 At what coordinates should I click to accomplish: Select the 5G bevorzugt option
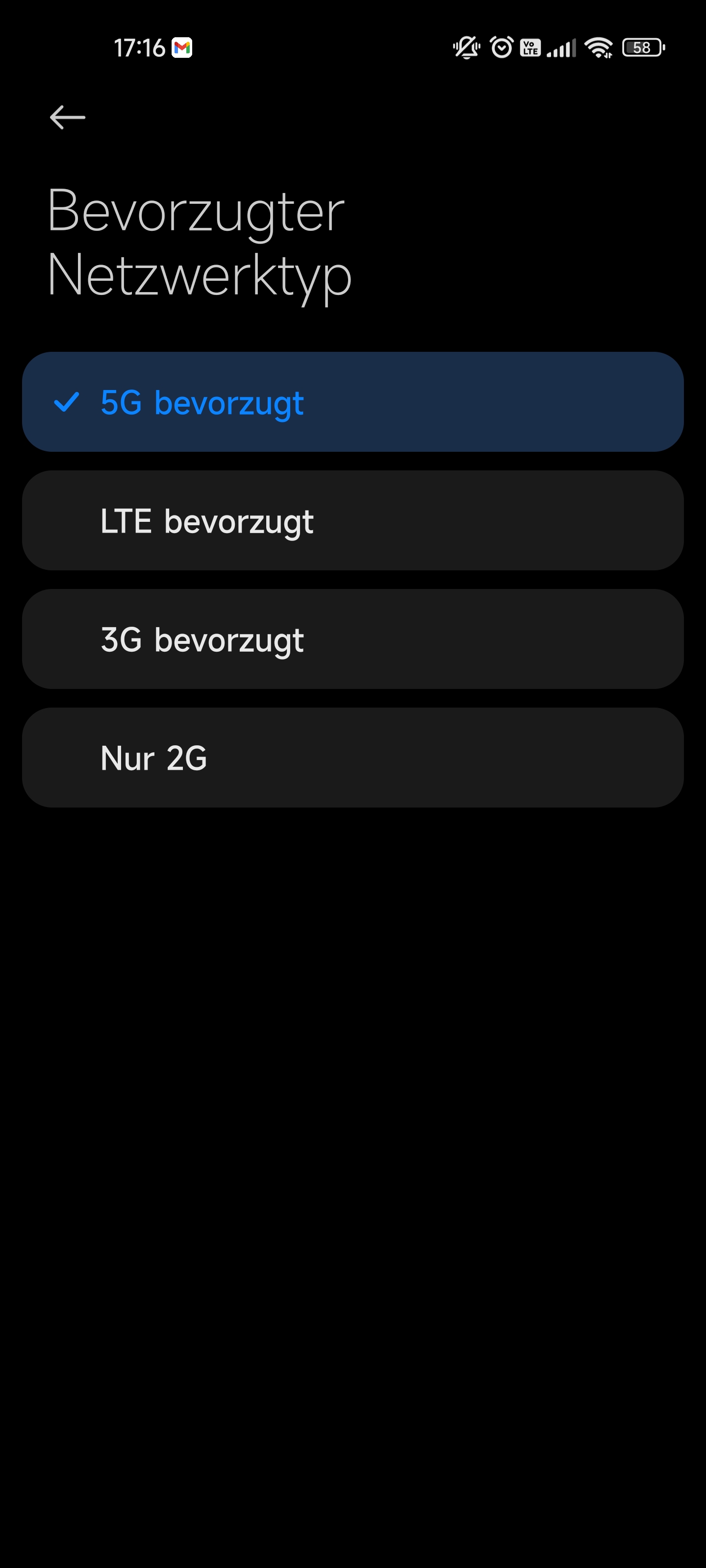coord(353,402)
